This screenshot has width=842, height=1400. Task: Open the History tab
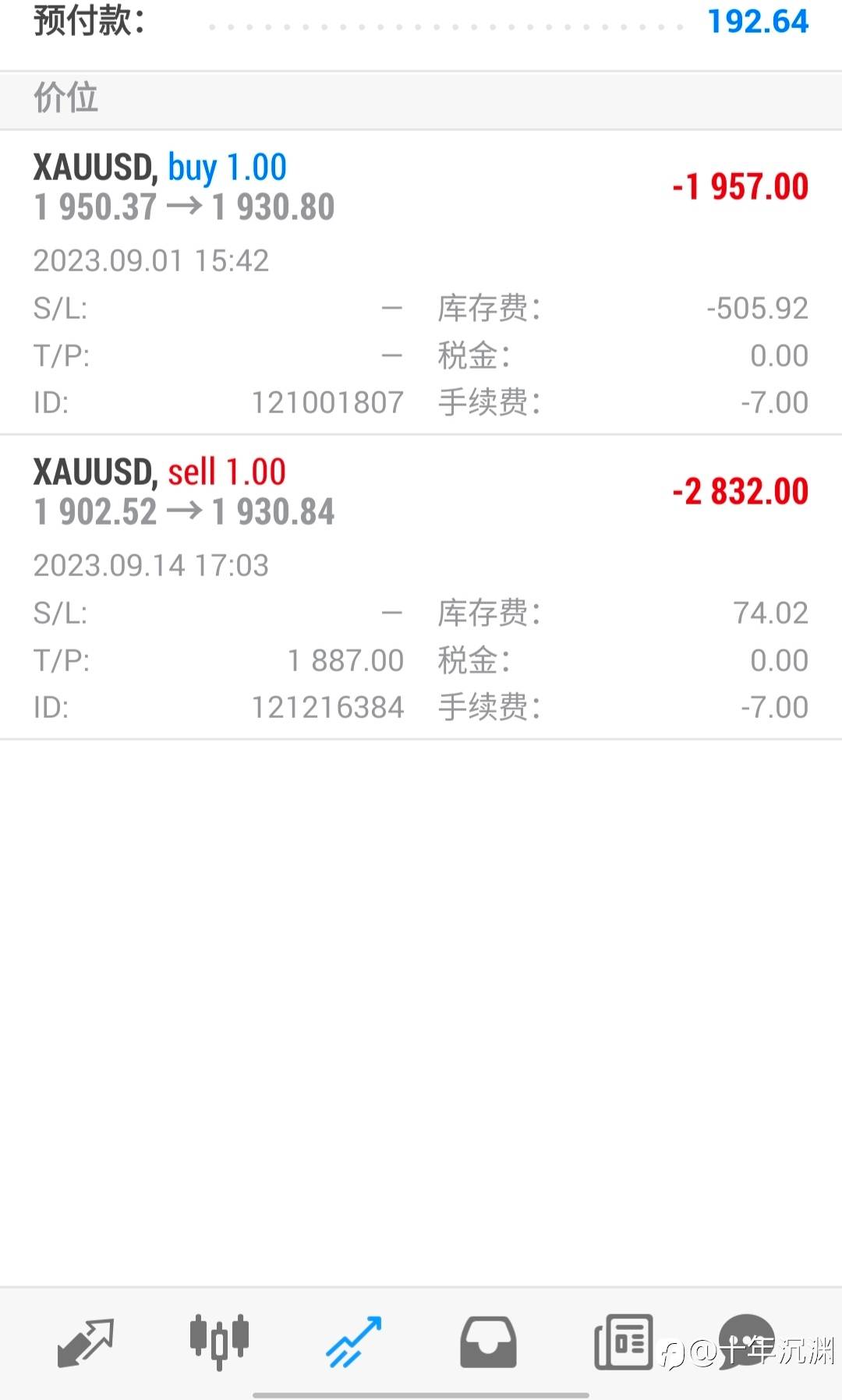[488, 1342]
